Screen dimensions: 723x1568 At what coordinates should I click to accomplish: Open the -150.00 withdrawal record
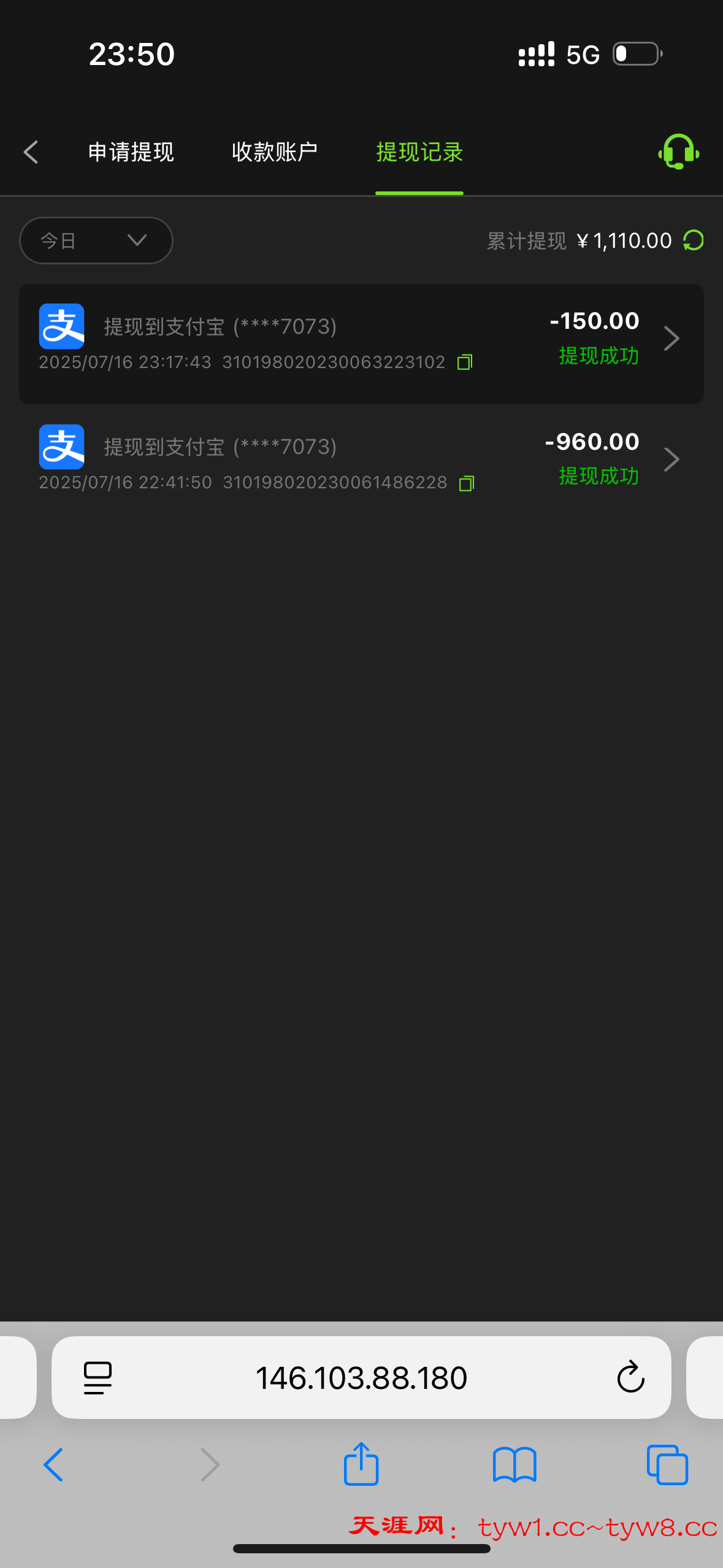361,344
